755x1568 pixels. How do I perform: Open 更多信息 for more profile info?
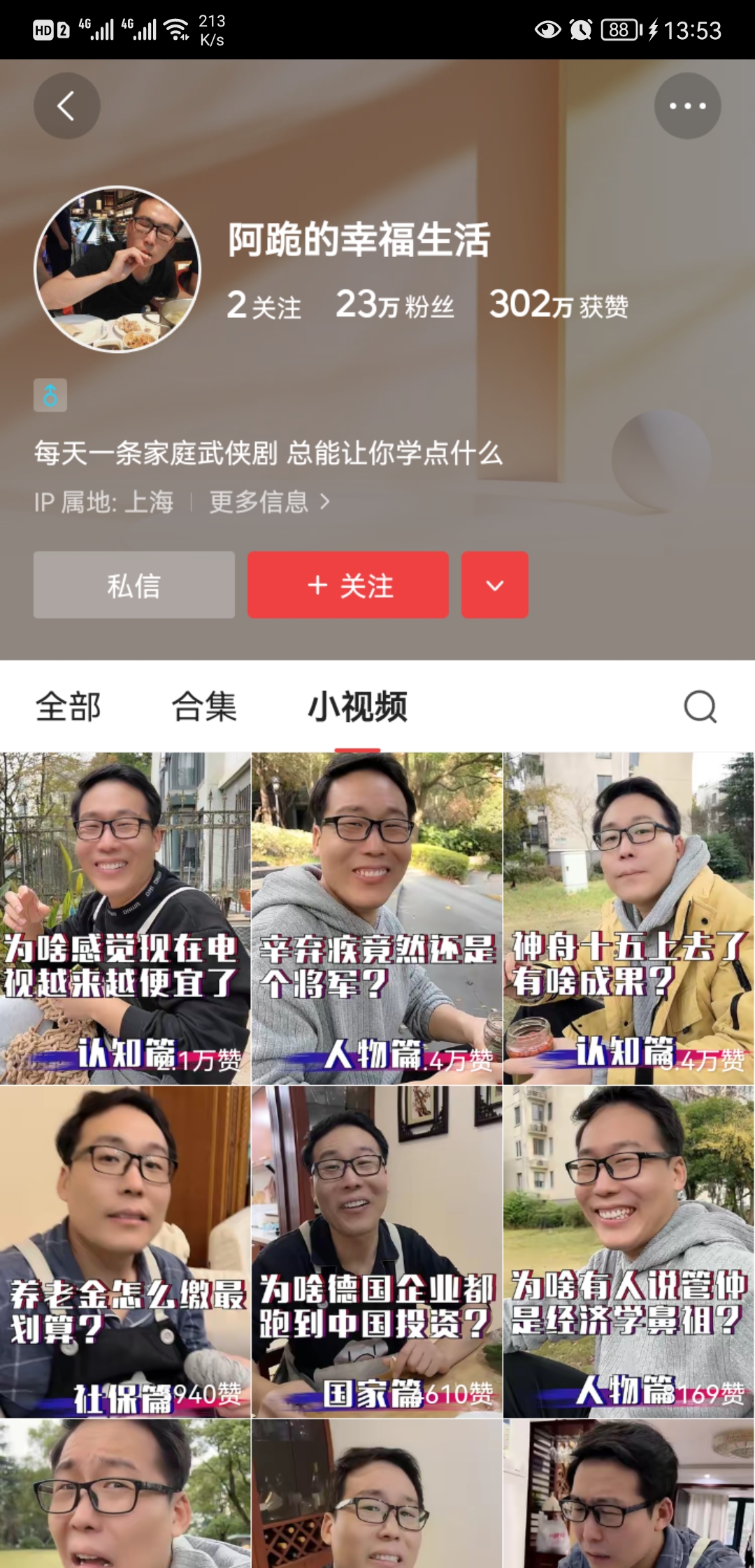[269, 502]
